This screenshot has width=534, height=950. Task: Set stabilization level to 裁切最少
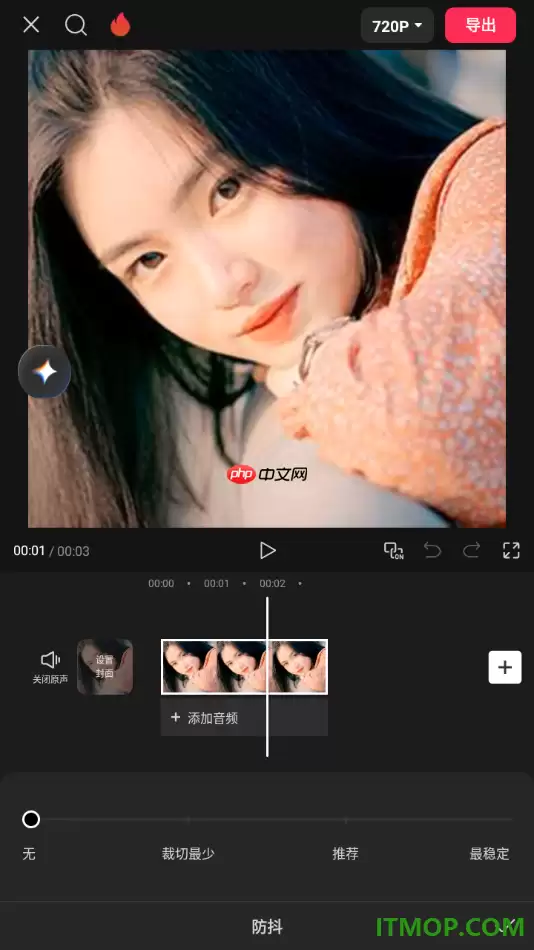click(188, 854)
